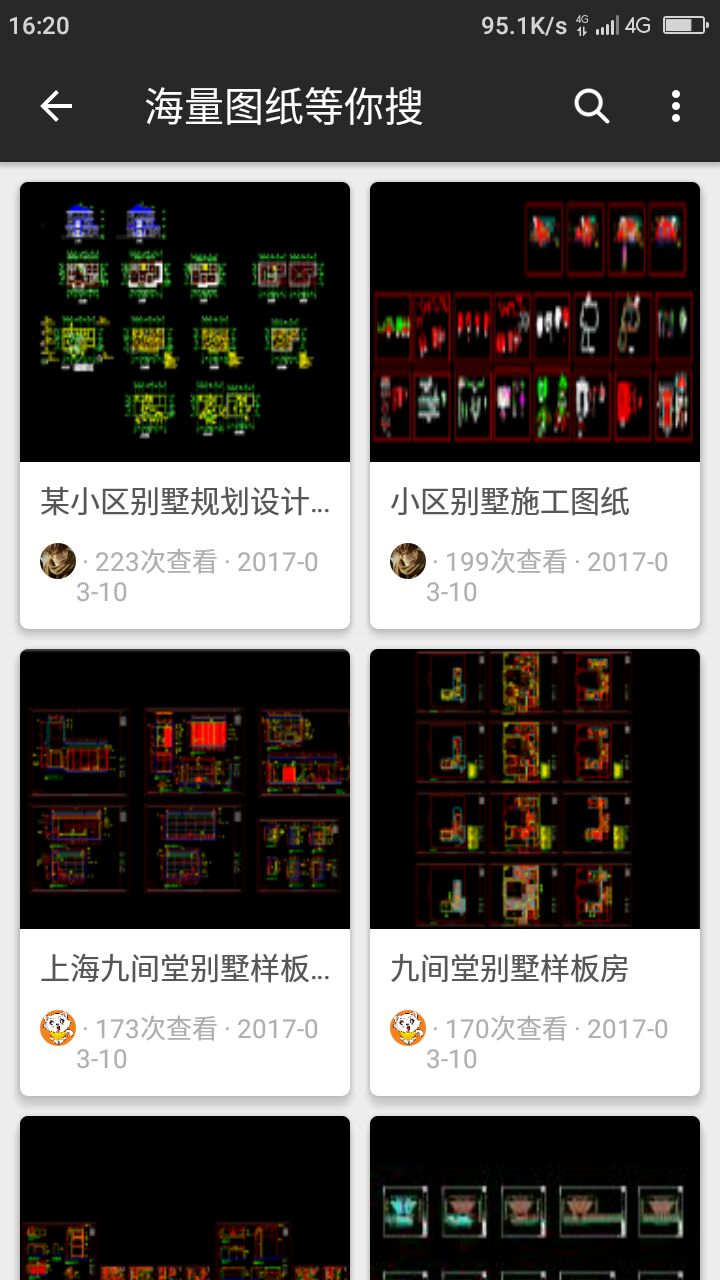Image resolution: width=720 pixels, height=1280 pixels.
Task: Tap the 九间堂别墅样板房 drawing preview image
Action: click(534, 788)
